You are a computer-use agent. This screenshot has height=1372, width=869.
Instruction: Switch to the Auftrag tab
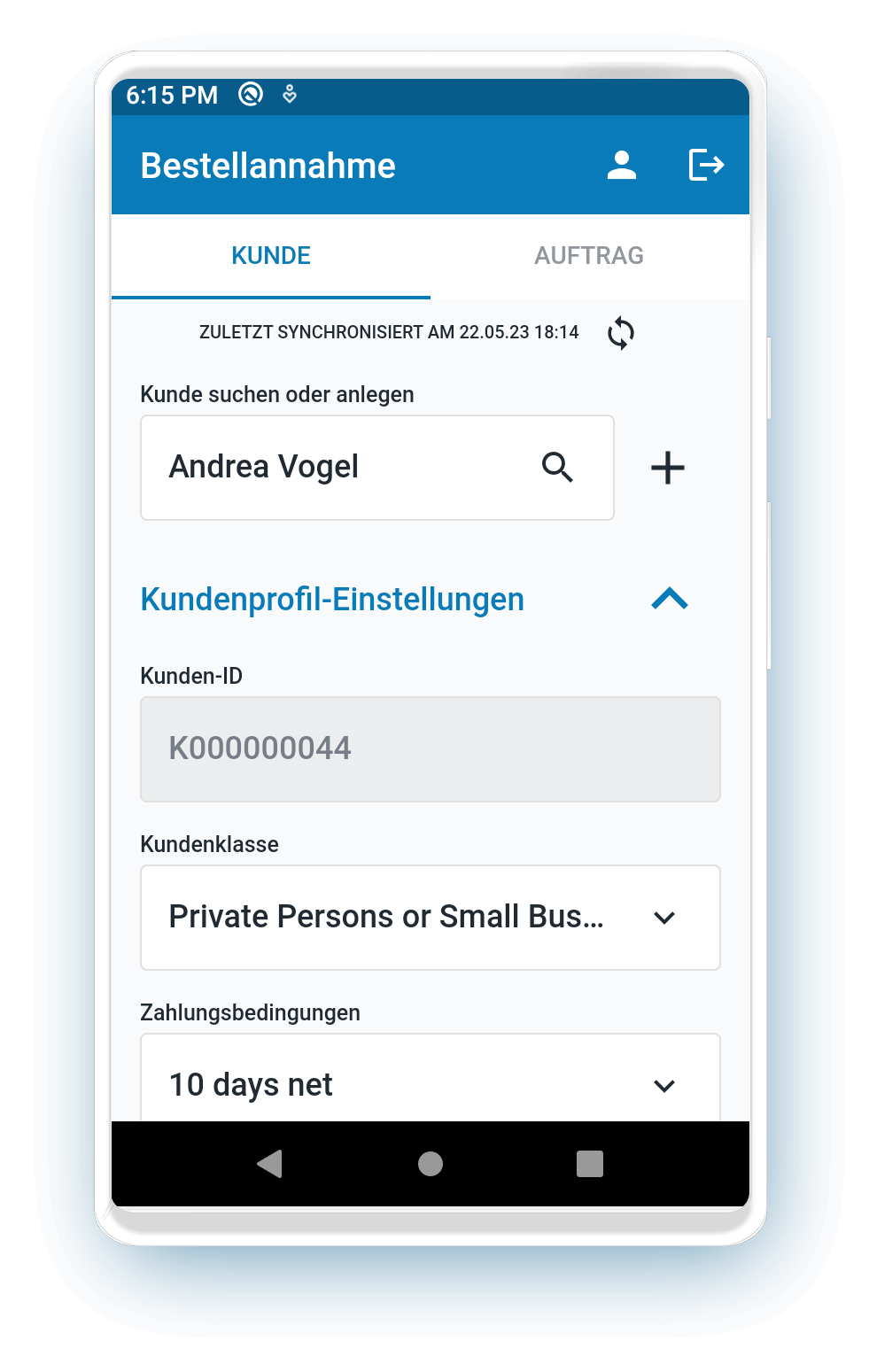(x=589, y=256)
